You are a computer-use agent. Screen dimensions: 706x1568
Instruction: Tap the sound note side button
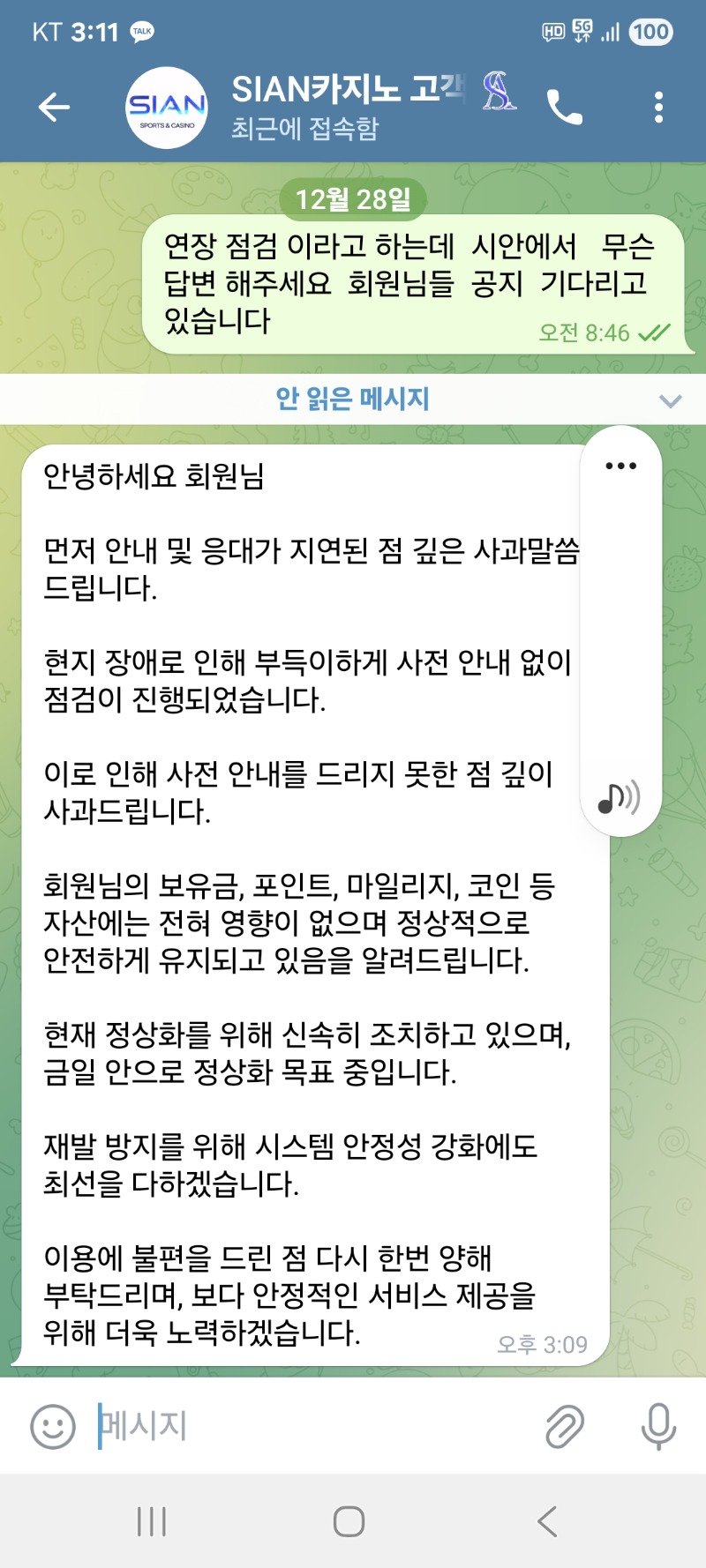pos(620,797)
